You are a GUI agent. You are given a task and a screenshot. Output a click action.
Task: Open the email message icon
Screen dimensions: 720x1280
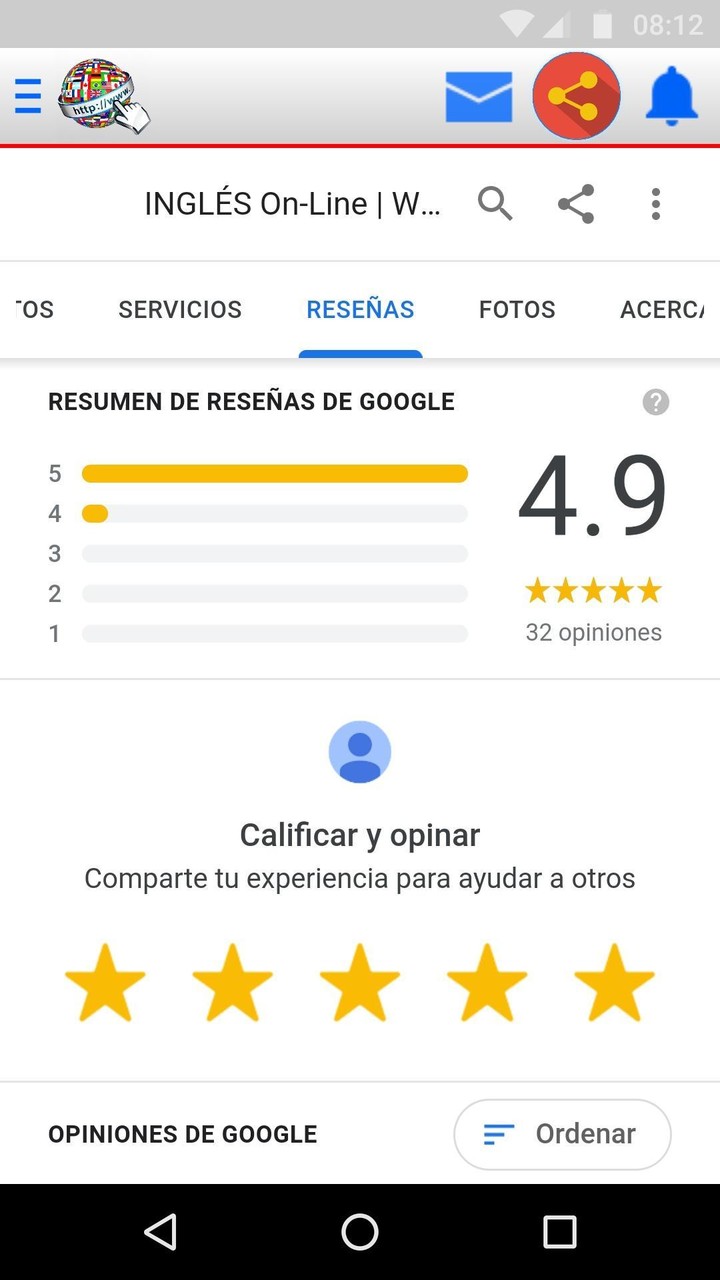[x=478, y=96]
